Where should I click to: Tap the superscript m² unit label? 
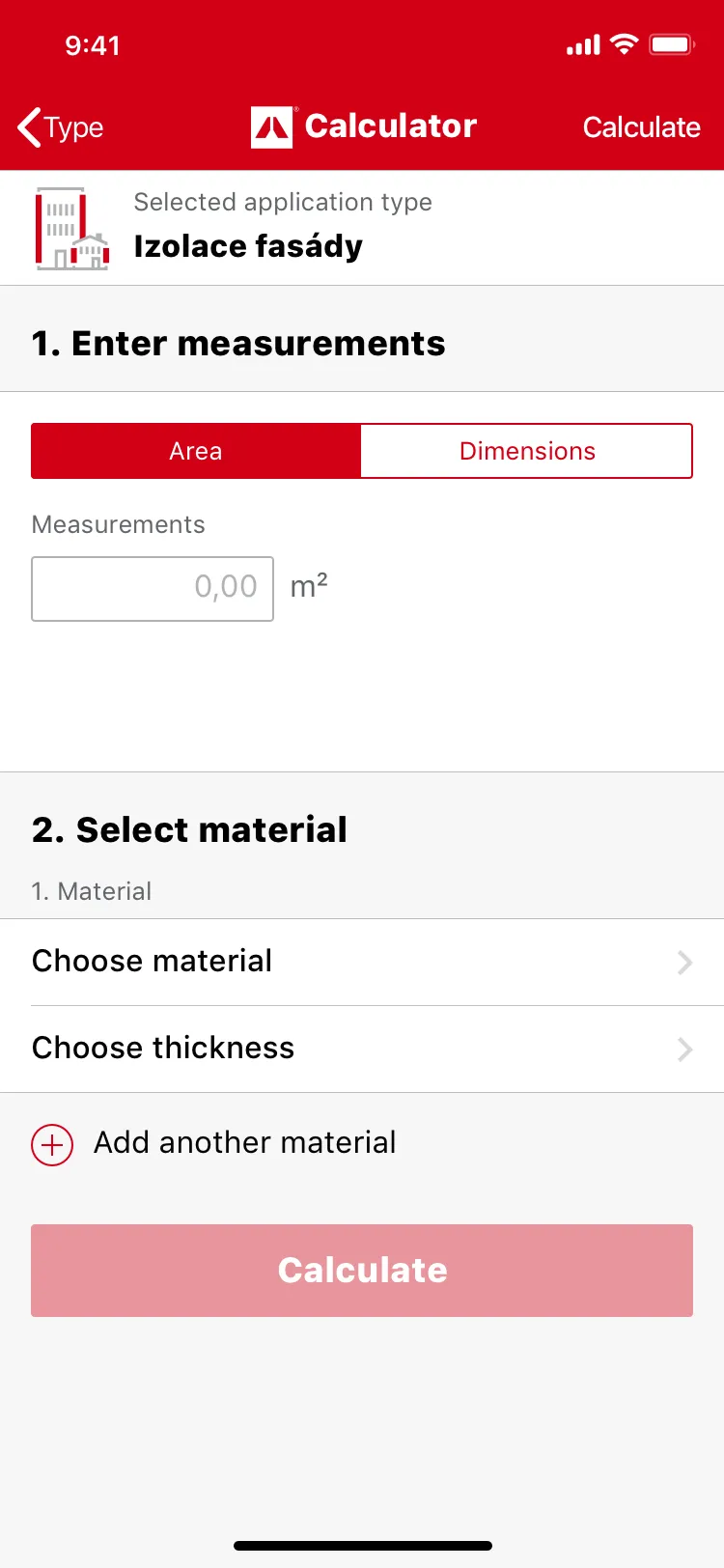click(x=308, y=587)
